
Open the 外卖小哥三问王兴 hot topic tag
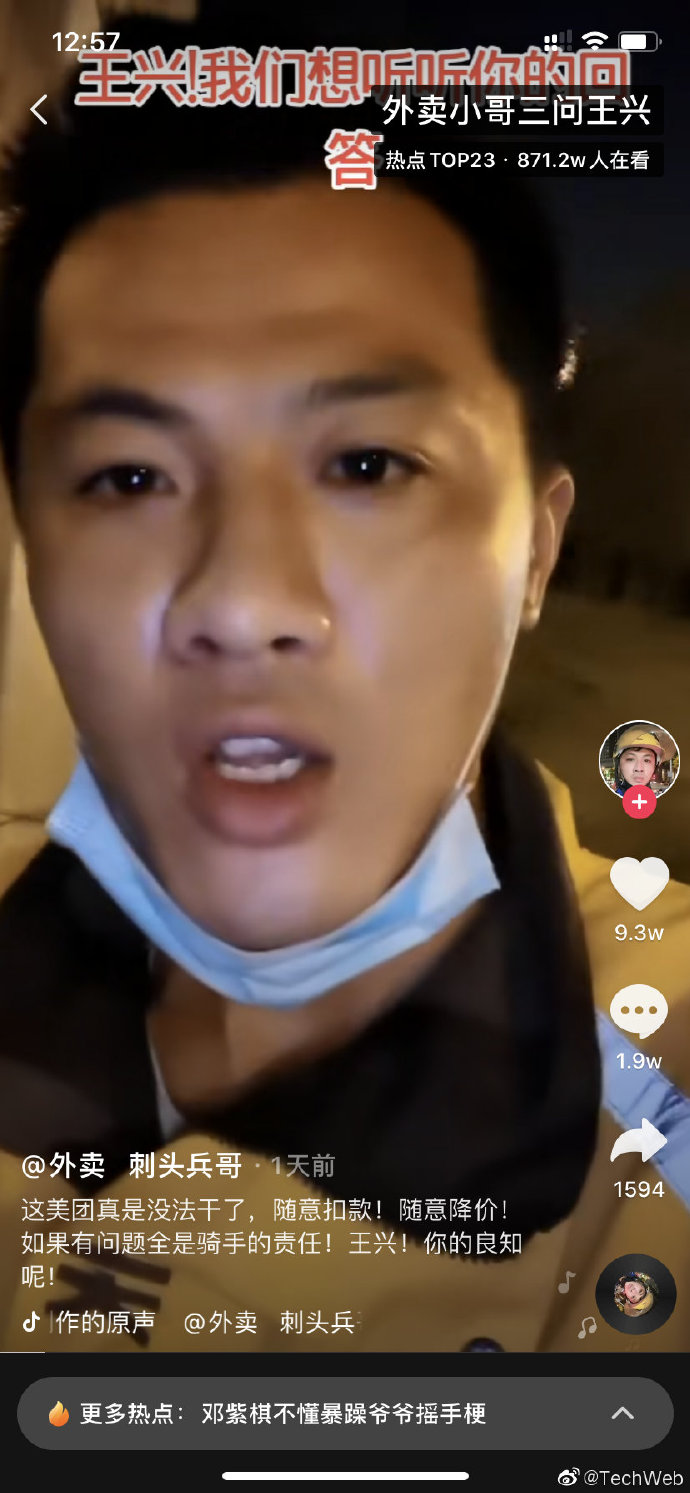tap(516, 111)
